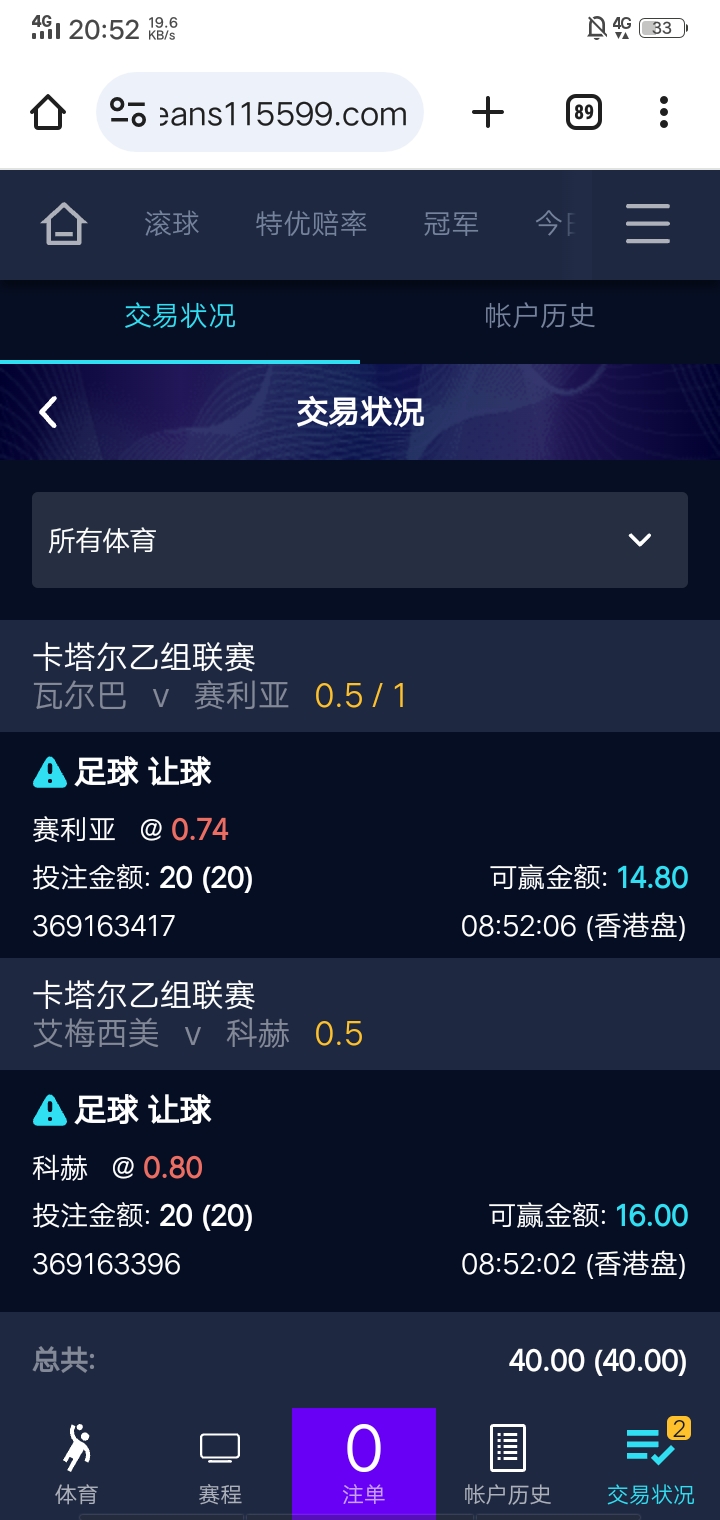Tap the browser address bar
The width and height of the screenshot is (720, 1520).
click(x=260, y=112)
